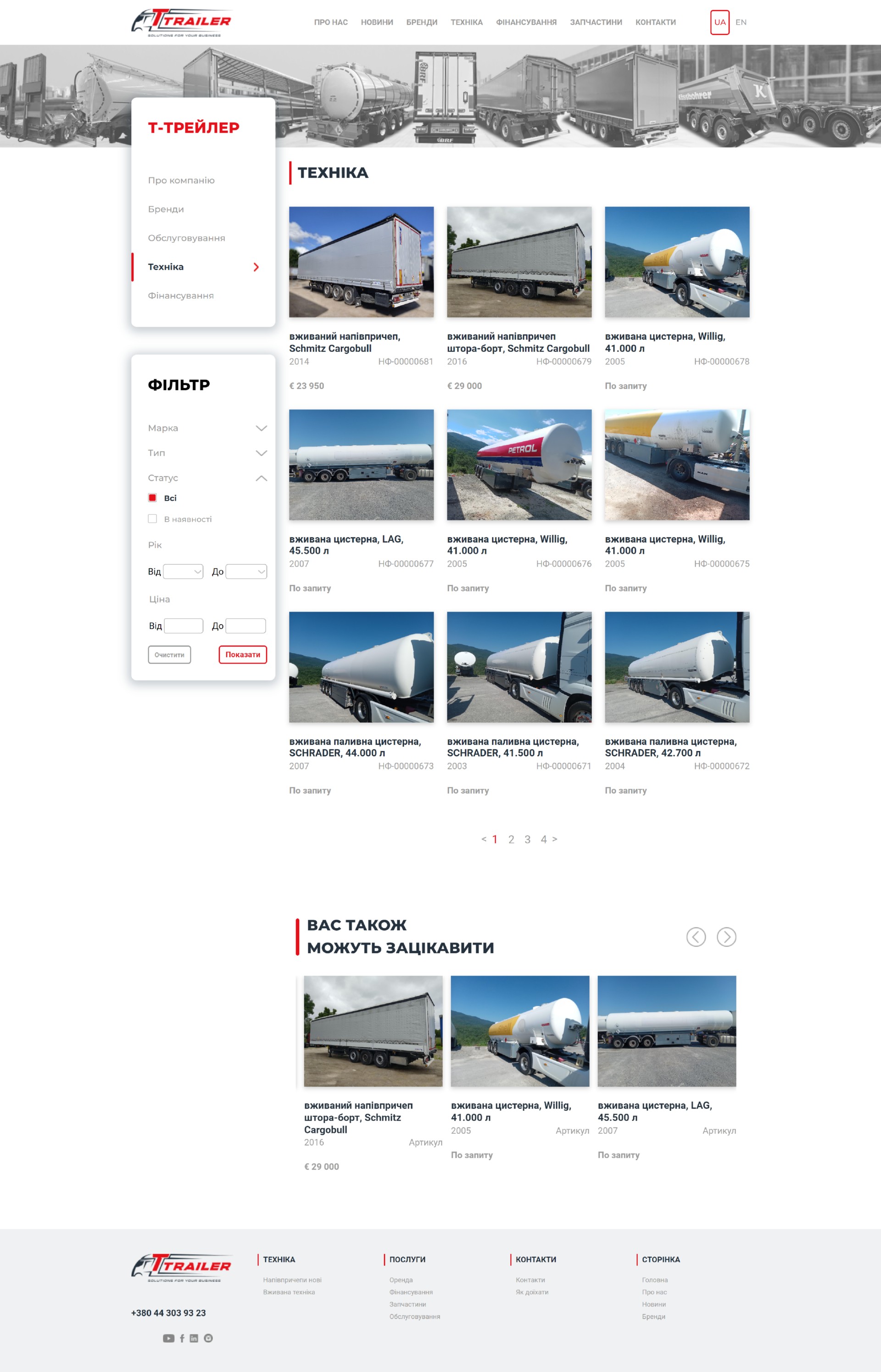This screenshot has height=1372, width=881.
Task: Clear filters with Очистити button
Action: tap(169, 654)
